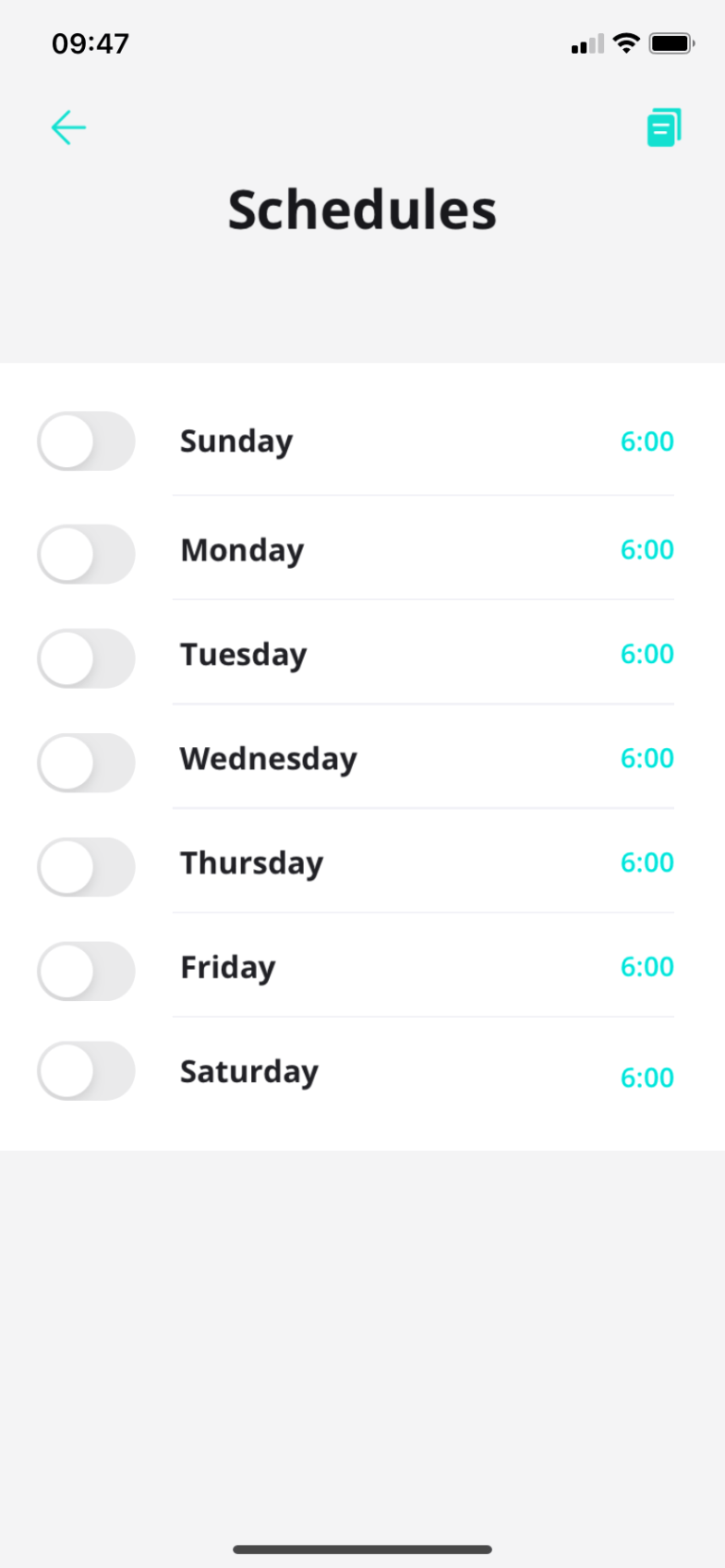Image resolution: width=725 pixels, height=1568 pixels.
Task: Modify the Friday 6:00 time
Action: pyautogui.click(x=647, y=967)
